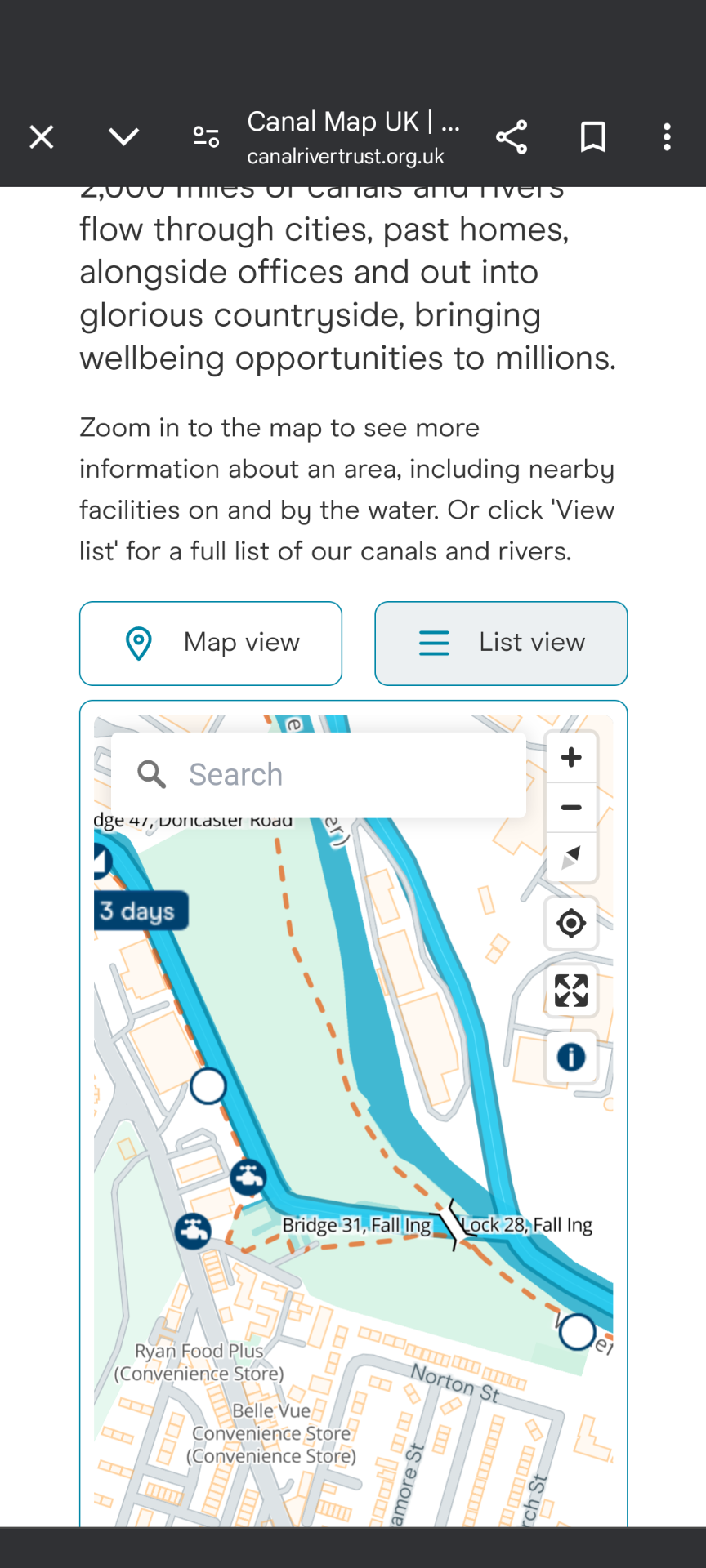Bookmark this page
706x1568 pixels.
(x=593, y=137)
